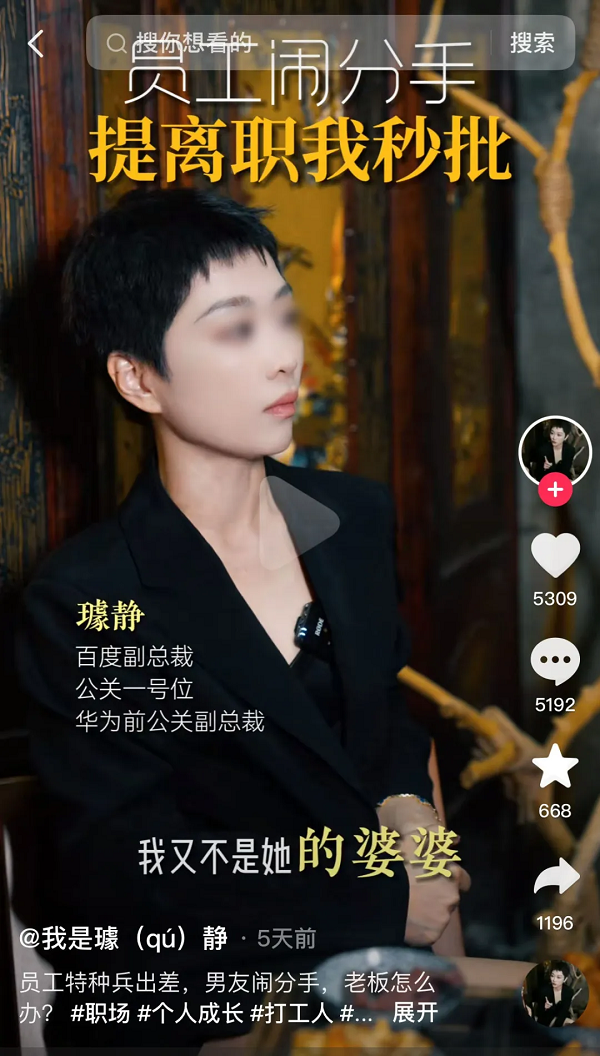Go back using the top-left arrow

point(36,43)
